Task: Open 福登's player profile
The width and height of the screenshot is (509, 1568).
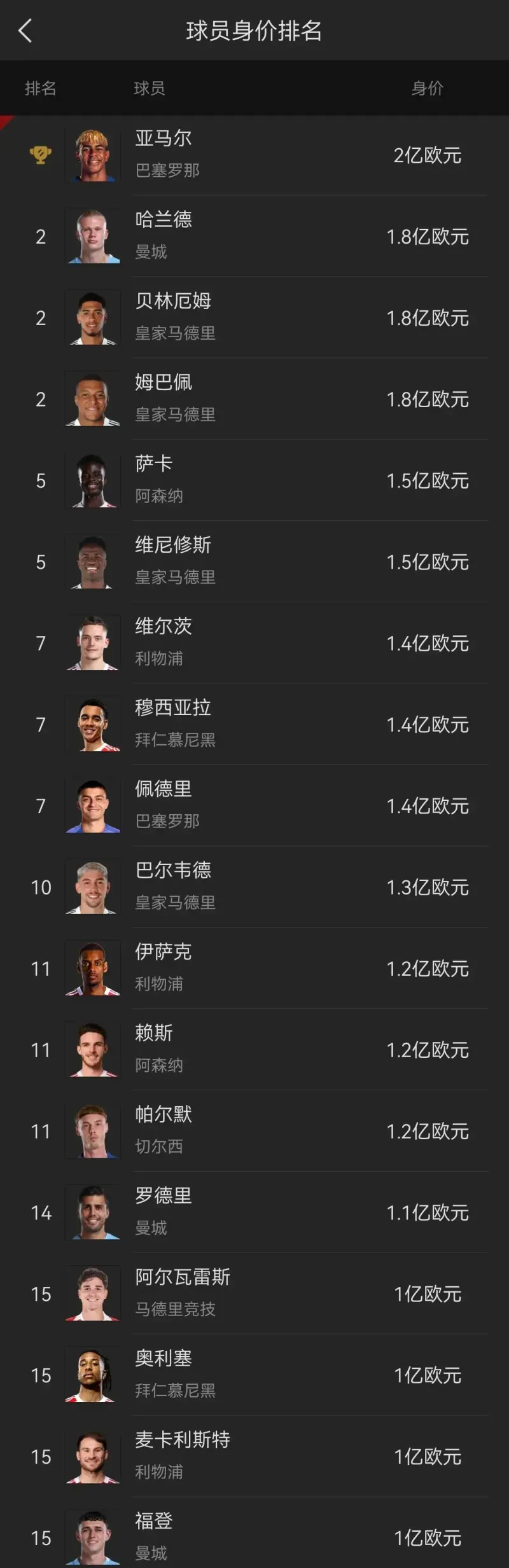Action: (x=254, y=1537)
